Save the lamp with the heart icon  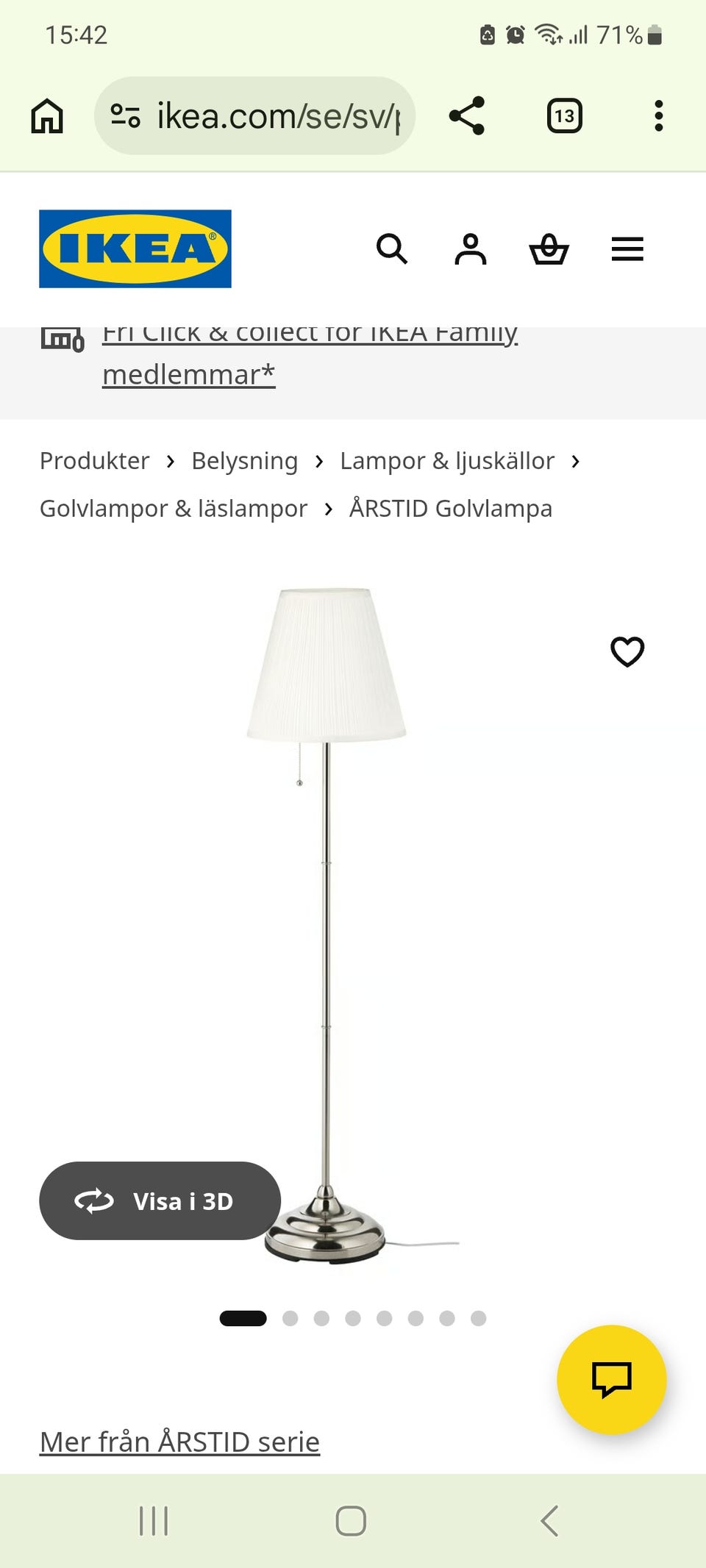click(x=629, y=651)
